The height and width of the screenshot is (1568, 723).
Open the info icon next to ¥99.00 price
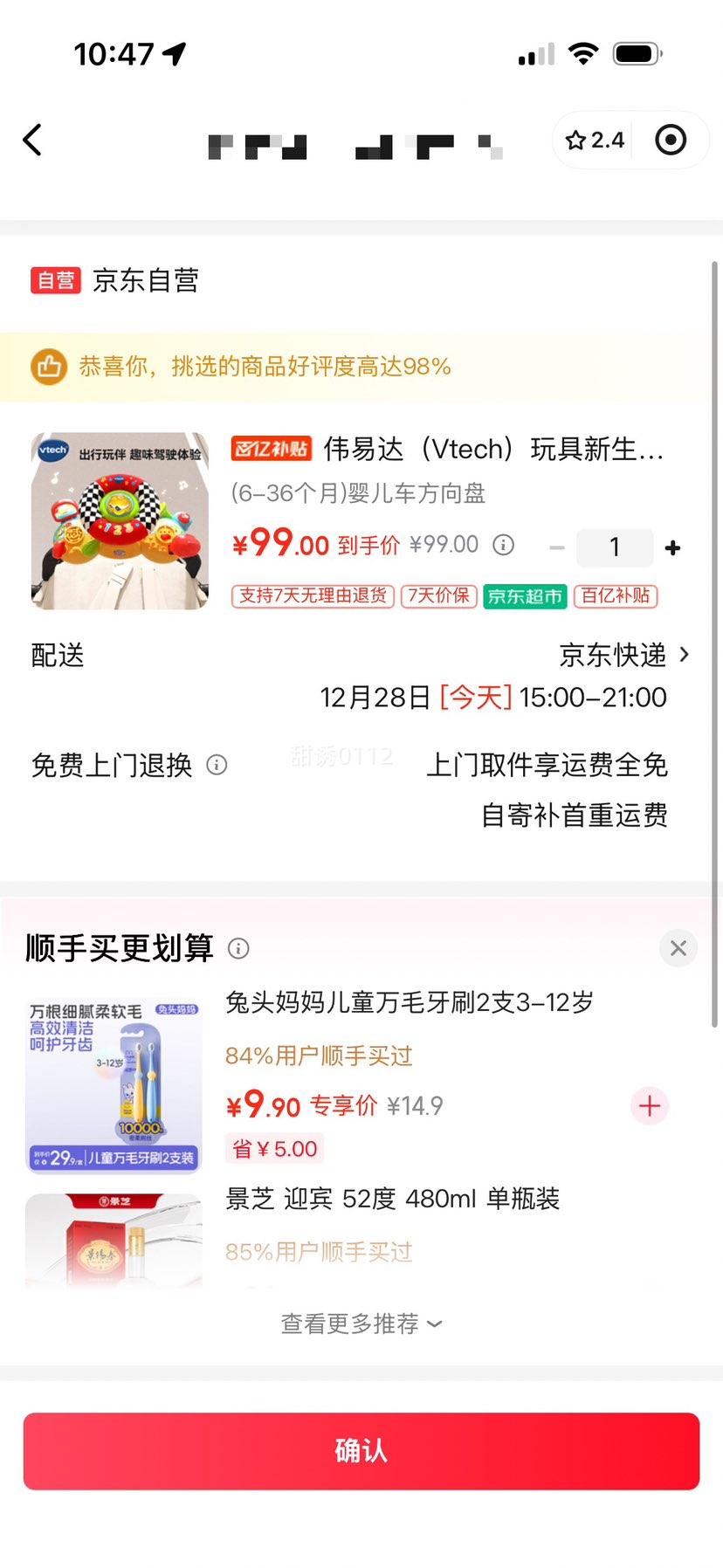pyautogui.click(x=503, y=545)
